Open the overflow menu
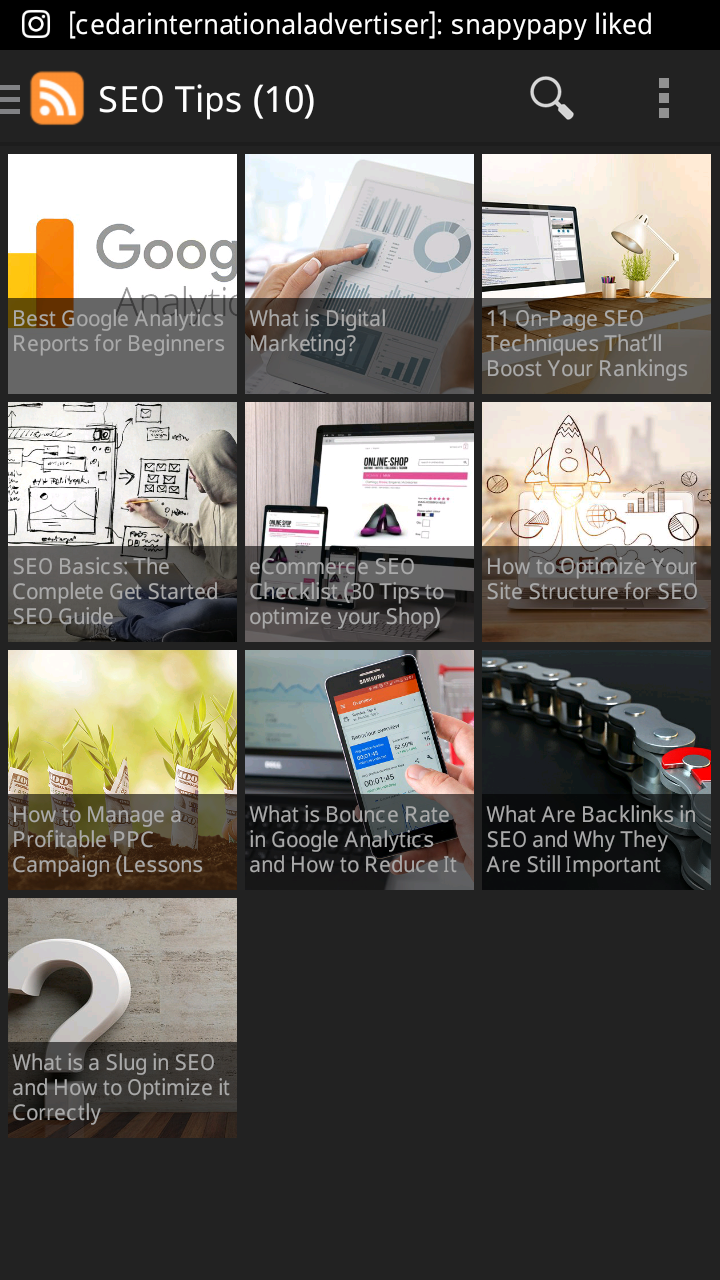 [x=663, y=98]
